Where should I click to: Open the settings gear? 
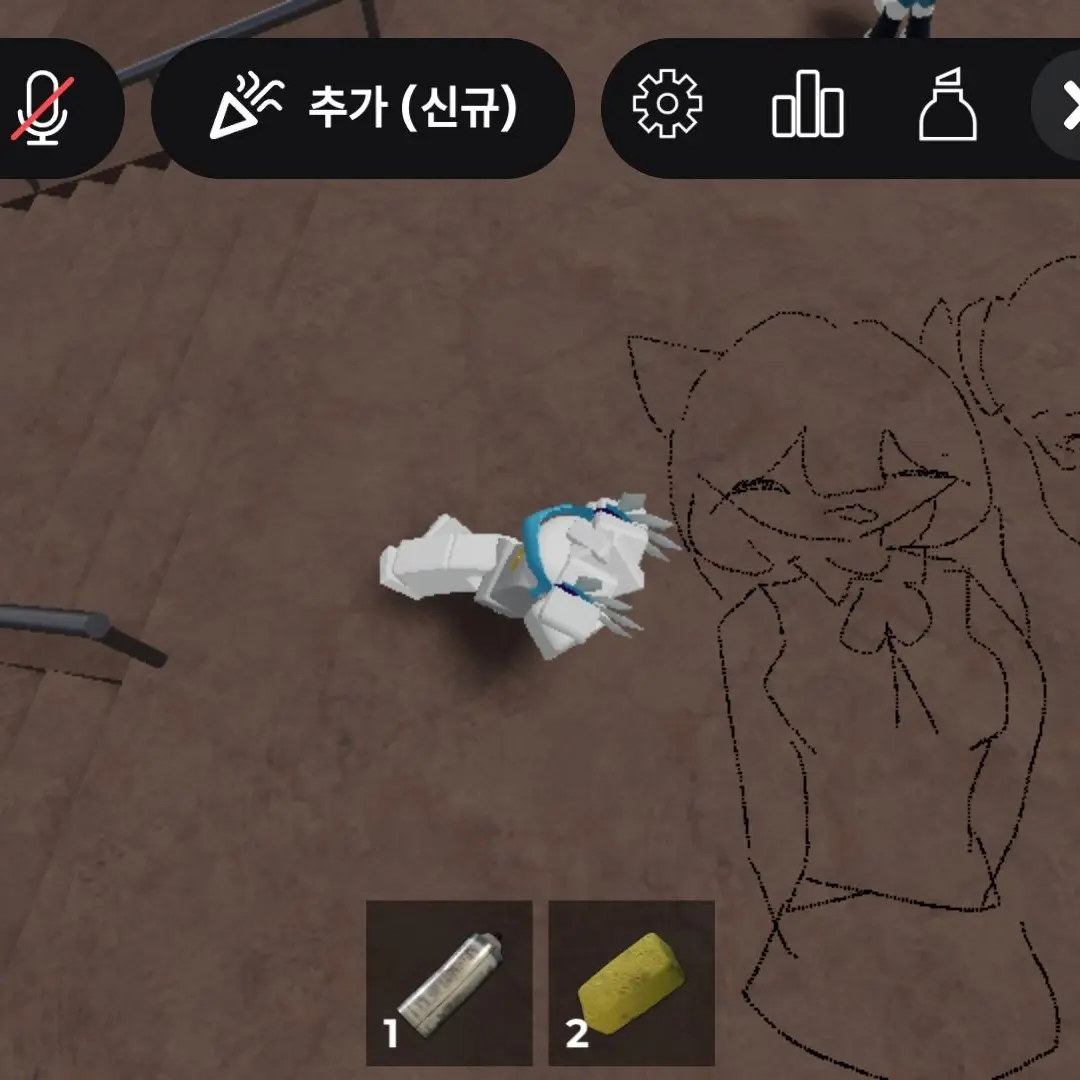(x=668, y=105)
